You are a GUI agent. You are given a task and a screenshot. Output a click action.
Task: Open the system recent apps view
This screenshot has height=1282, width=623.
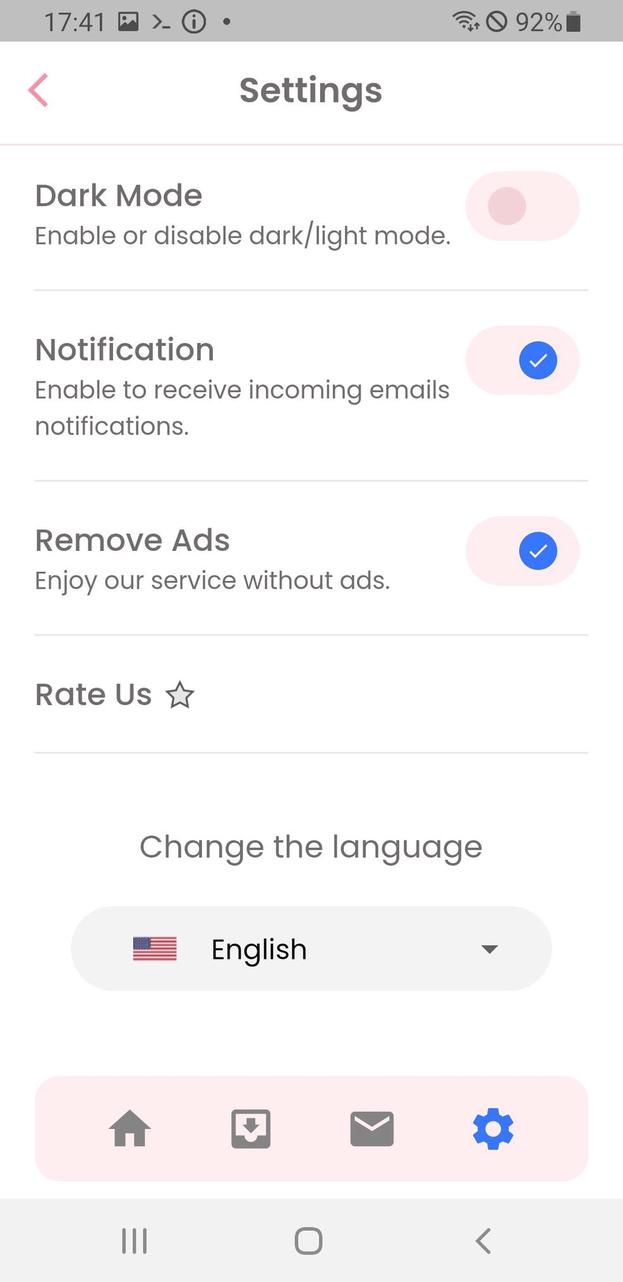[134, 1241]
